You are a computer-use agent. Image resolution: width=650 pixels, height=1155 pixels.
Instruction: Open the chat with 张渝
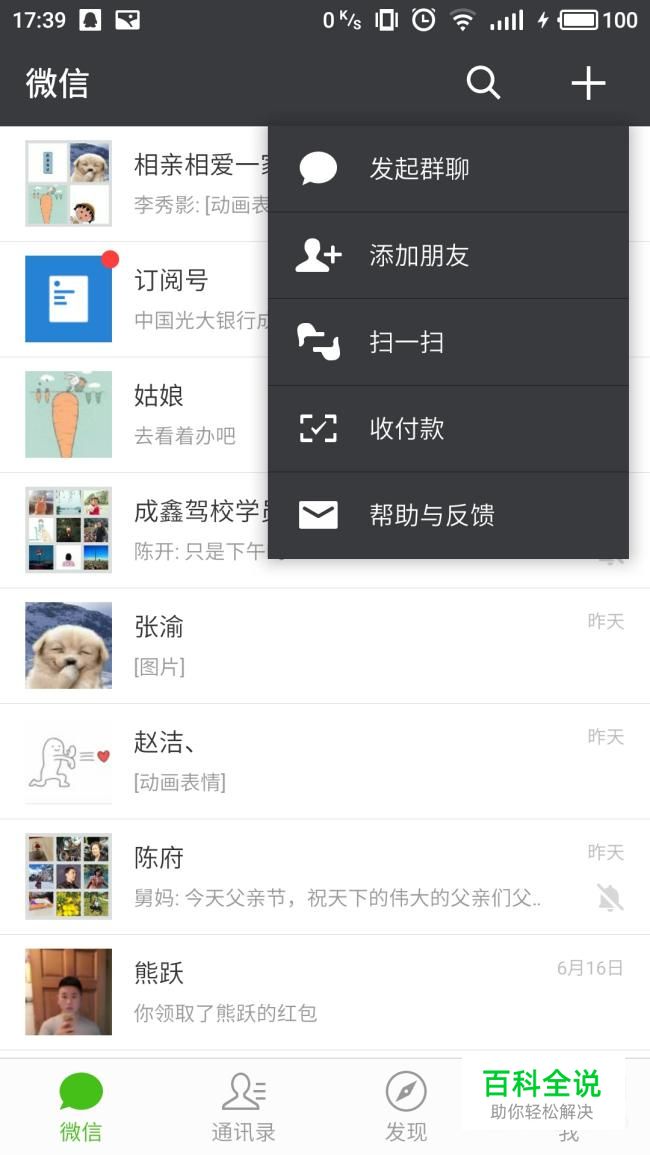pyautogui.click(x=325, y=645)
